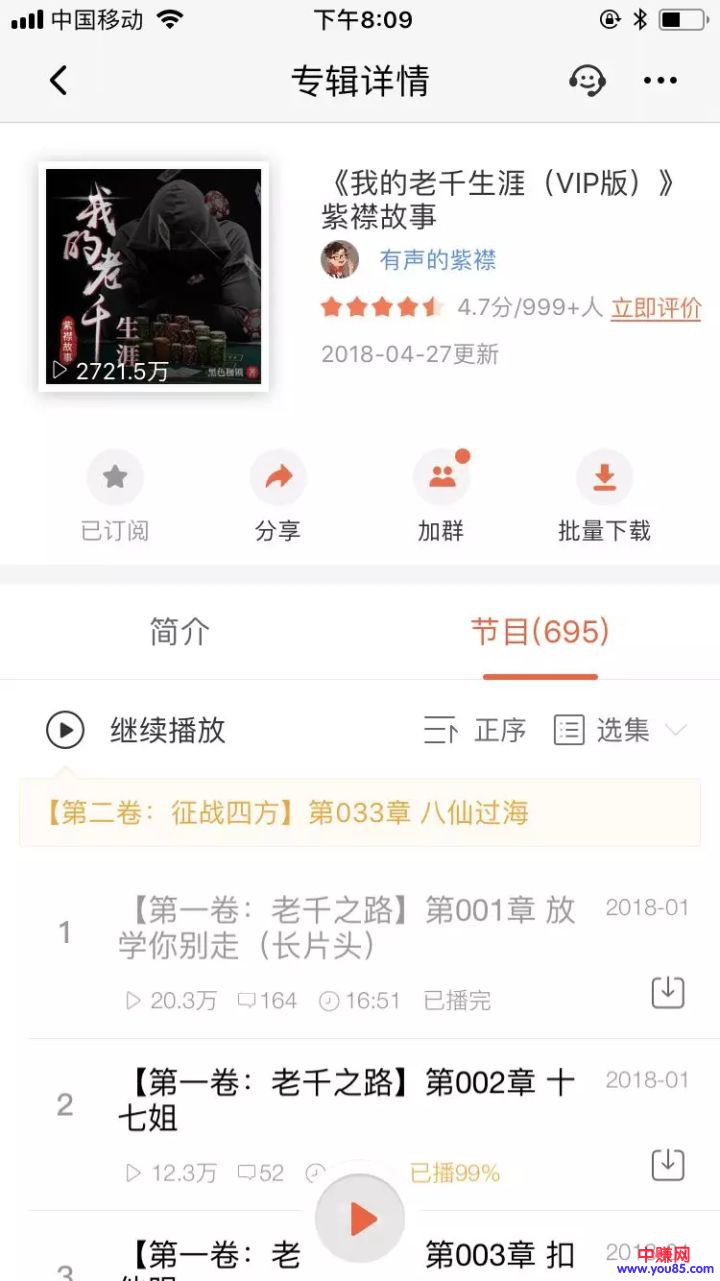
Task: Tap 立即评价 to rate album
Action: pyautogui.click(x=656, y=308)
